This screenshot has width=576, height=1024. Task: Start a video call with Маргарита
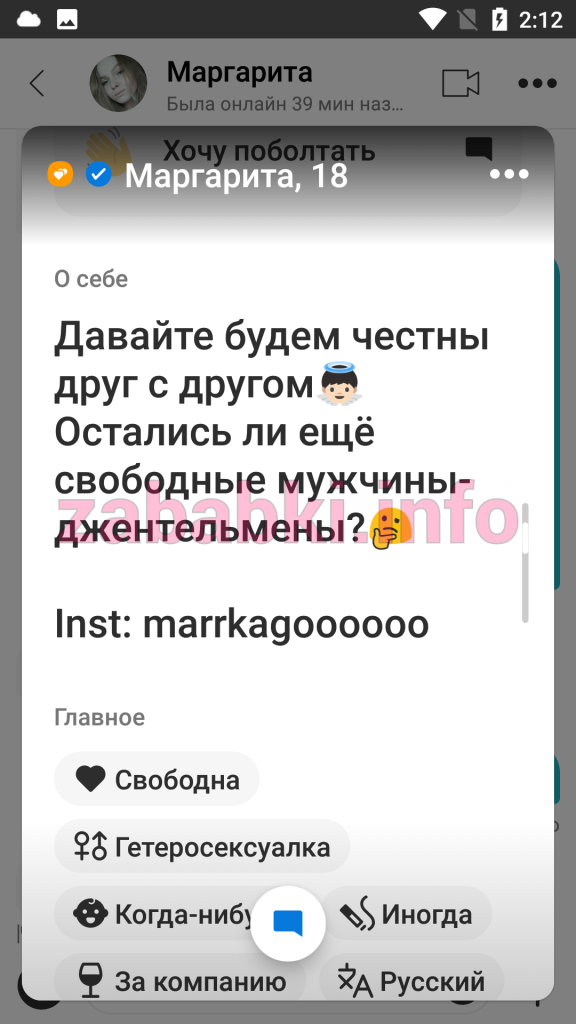click(x=460, y=83)
